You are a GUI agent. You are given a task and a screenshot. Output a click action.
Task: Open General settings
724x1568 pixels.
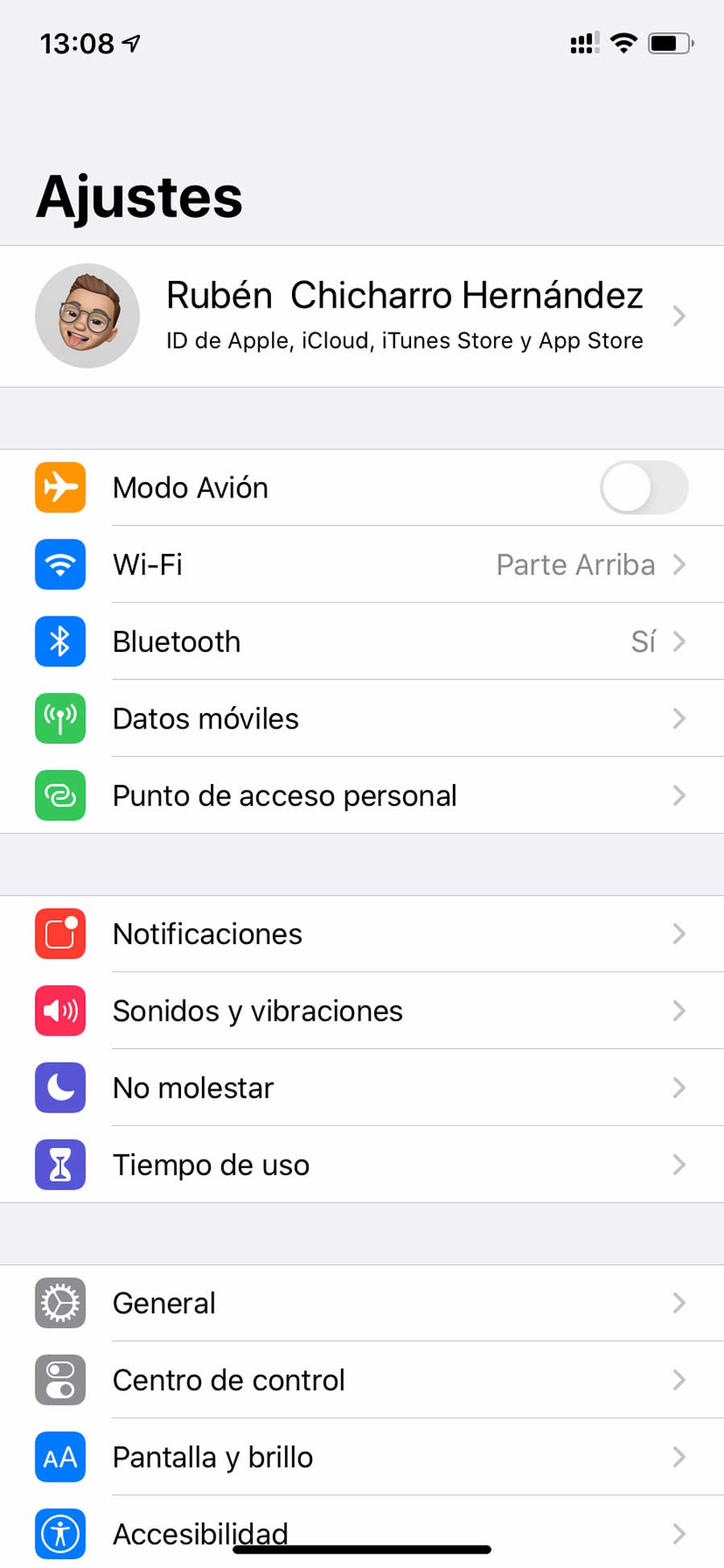362,1303
